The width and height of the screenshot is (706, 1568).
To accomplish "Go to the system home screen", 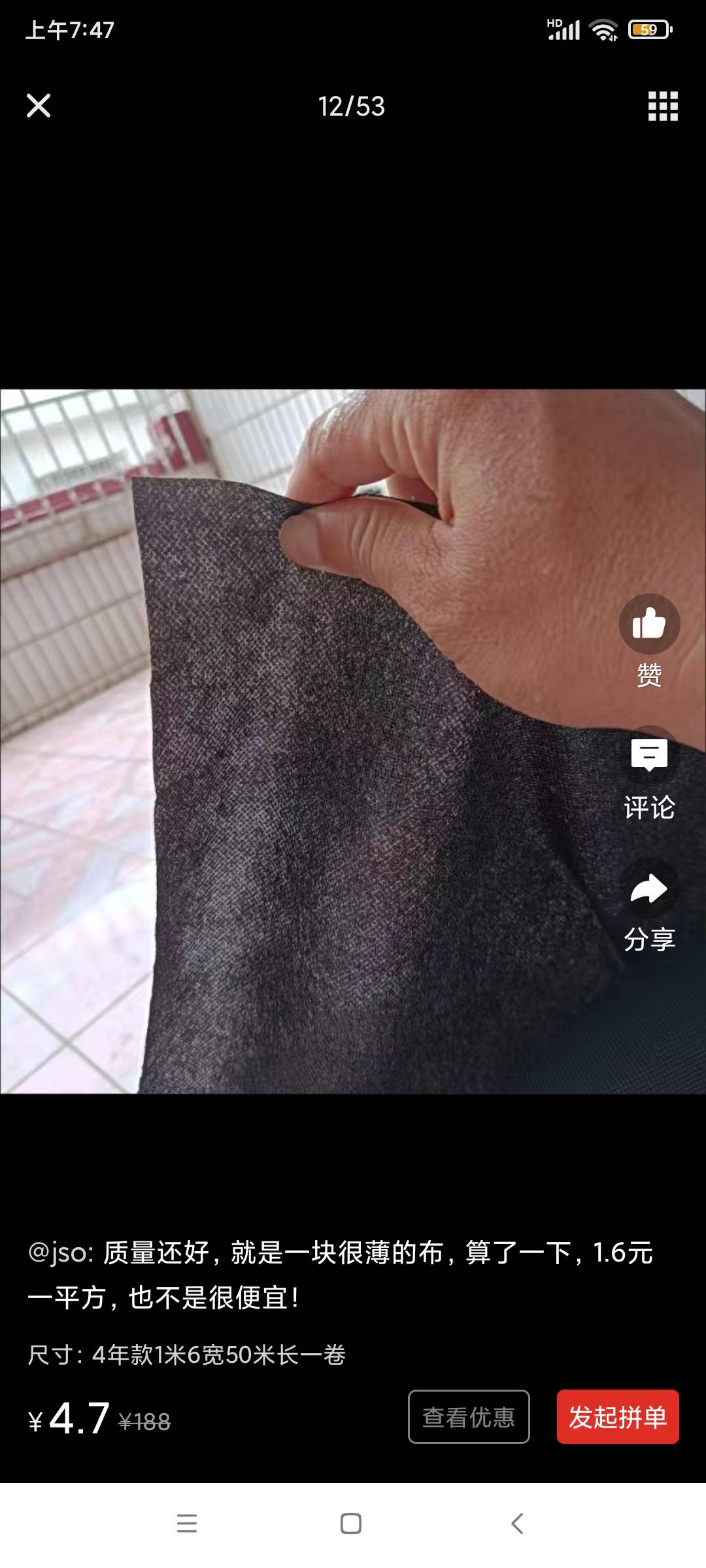I will (x=351, y=1524).
